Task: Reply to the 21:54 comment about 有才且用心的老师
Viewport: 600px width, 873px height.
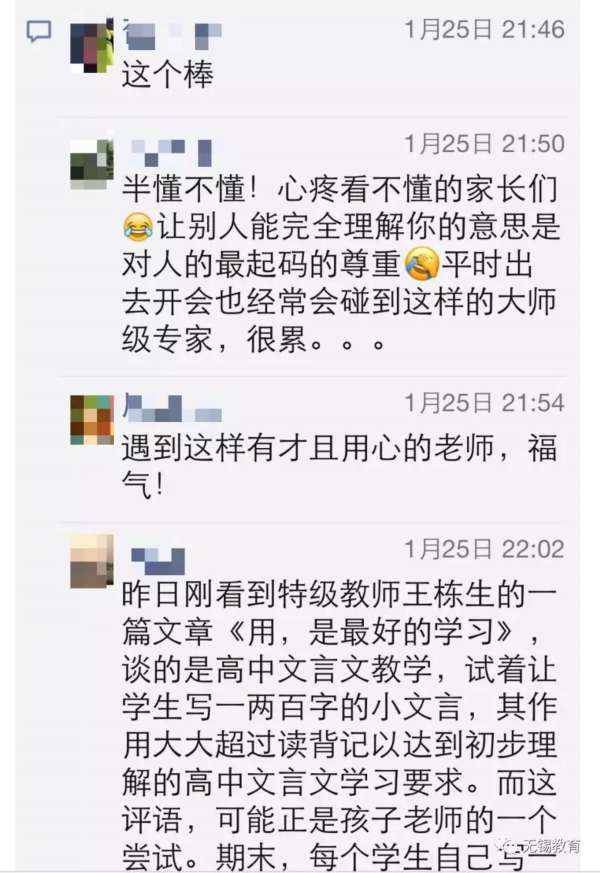Action: click(x=340, y=465)
